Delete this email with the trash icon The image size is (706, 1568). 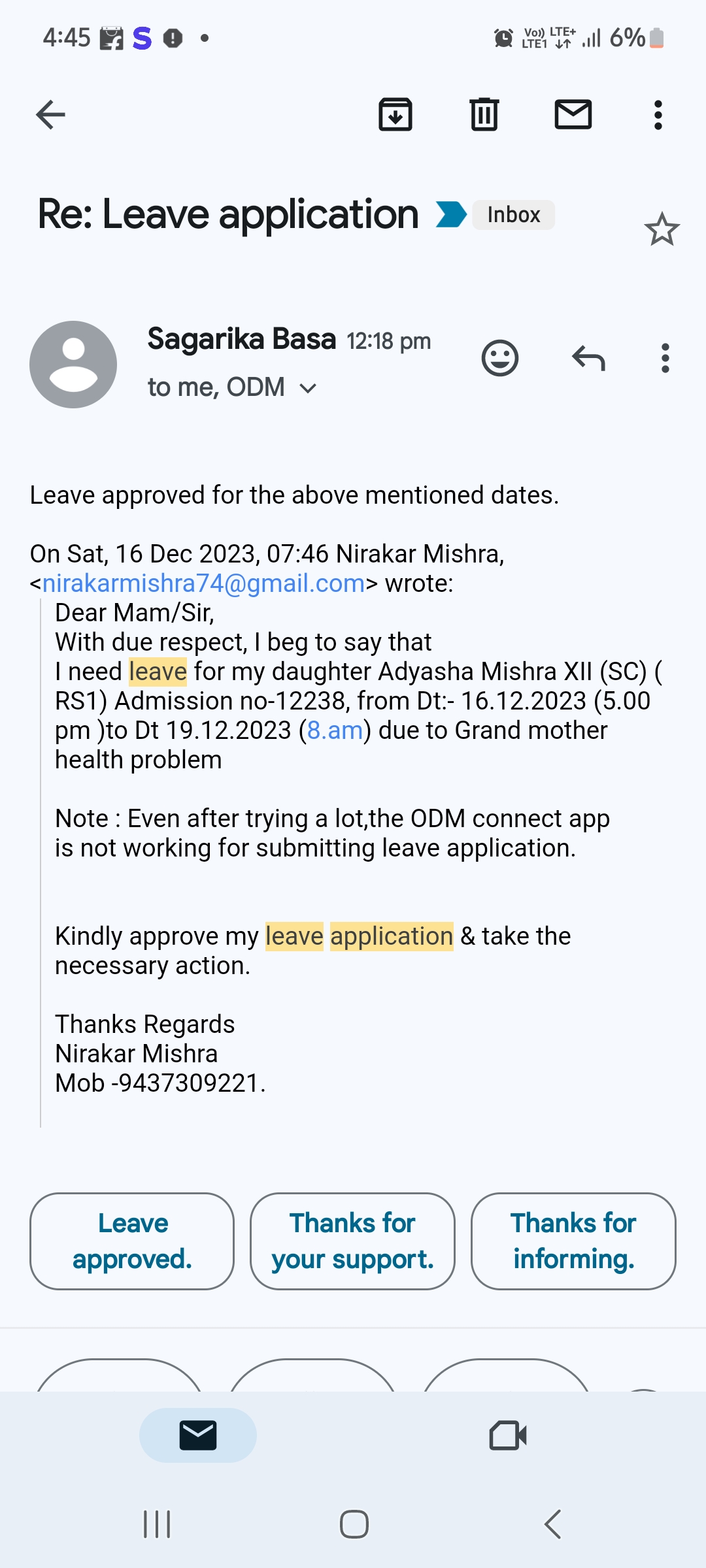(x=484, y=115)
